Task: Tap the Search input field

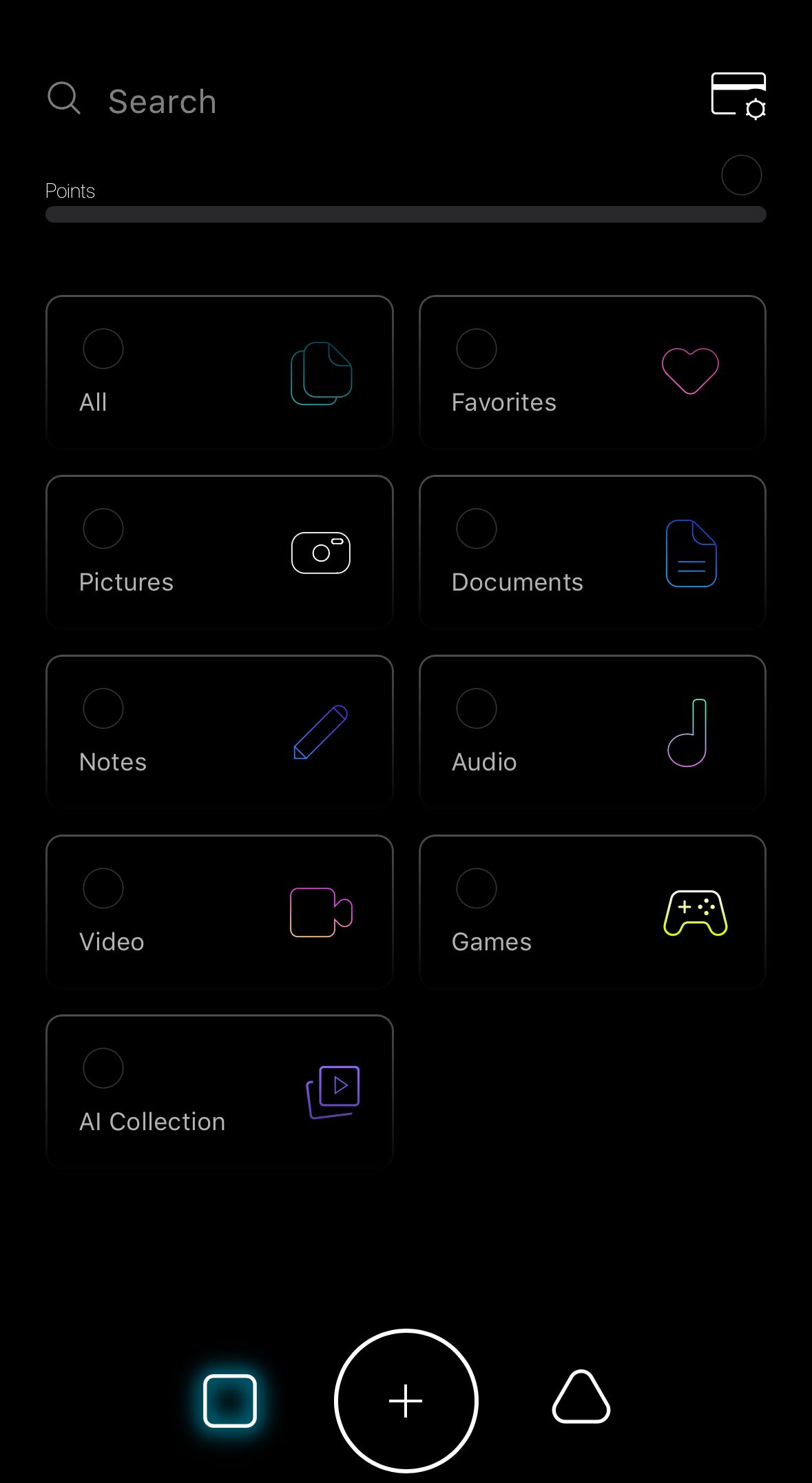Action: click(162, 101)
